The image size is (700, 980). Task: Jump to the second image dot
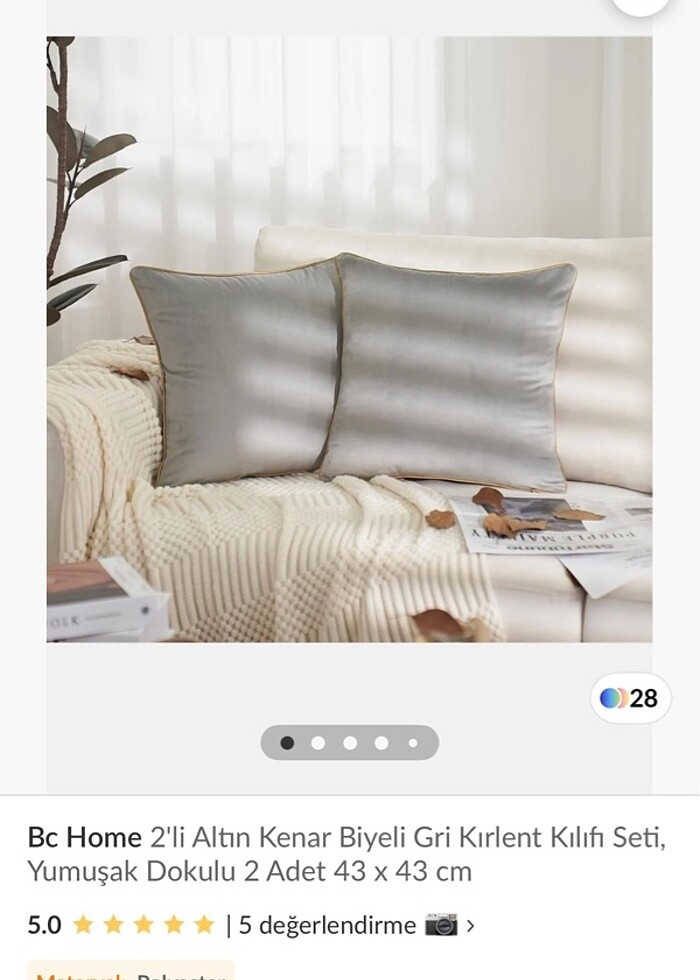(318, 743)
